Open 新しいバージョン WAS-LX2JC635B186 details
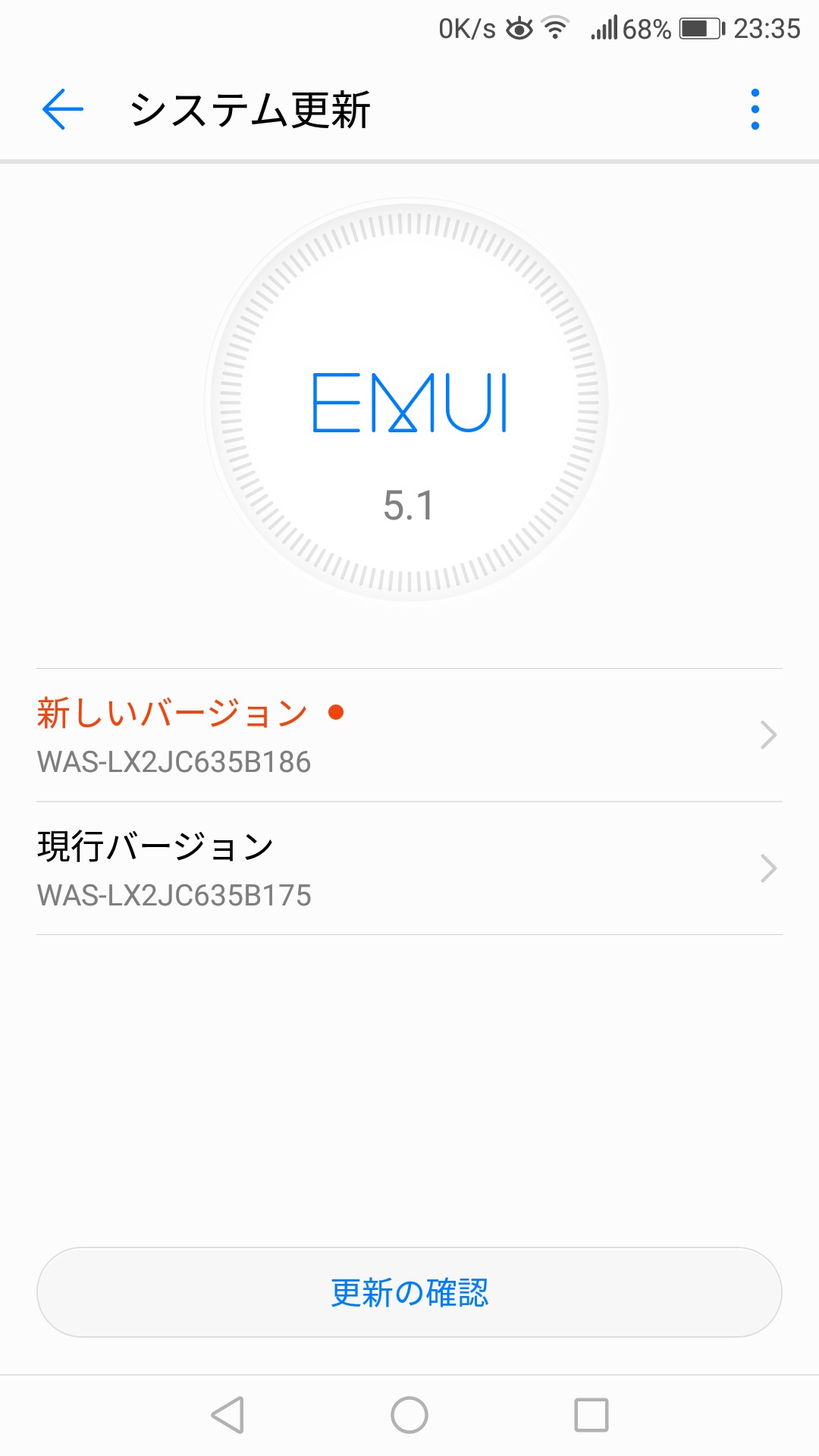This screenshot has height=1456, width=819. pos(409,735)
